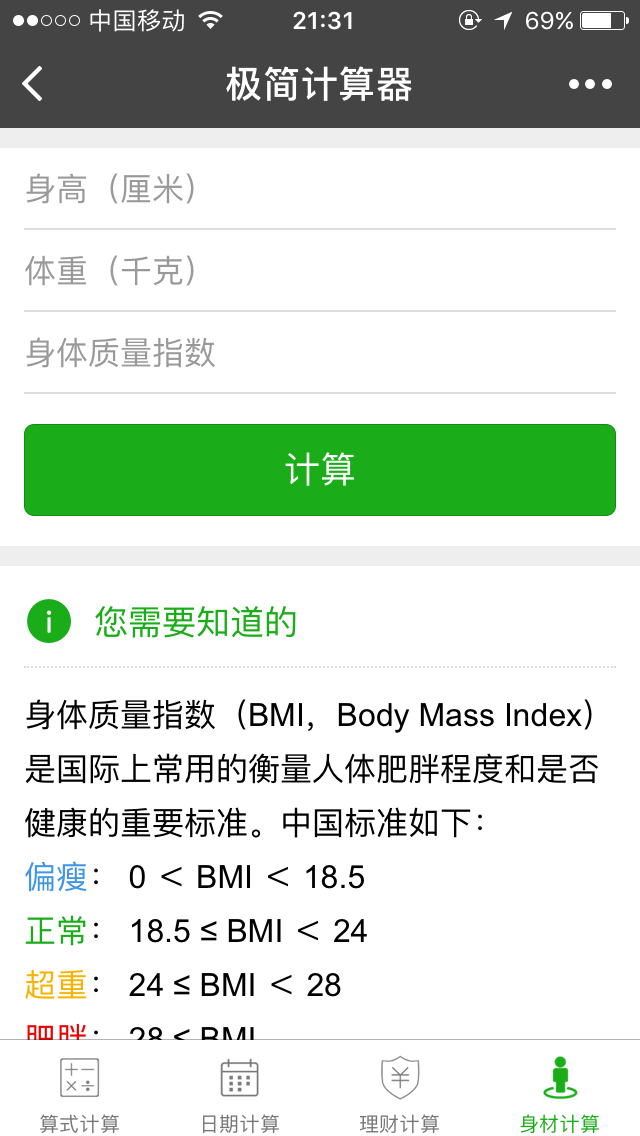Tap the green 计算 button
The height and width of the screenshot is (1136, 640).
coord(320,470)
